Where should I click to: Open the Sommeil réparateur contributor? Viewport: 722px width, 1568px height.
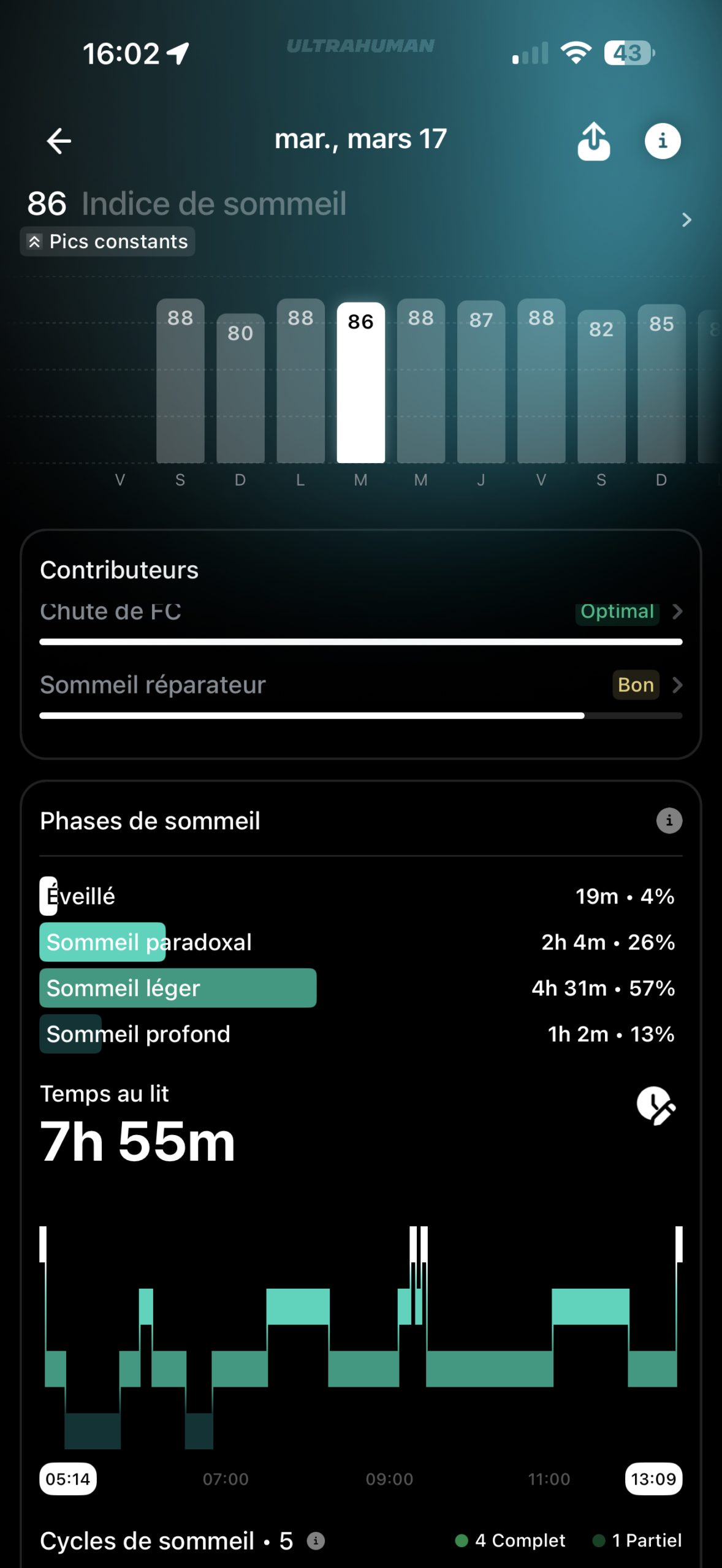[x=360, y=685]
